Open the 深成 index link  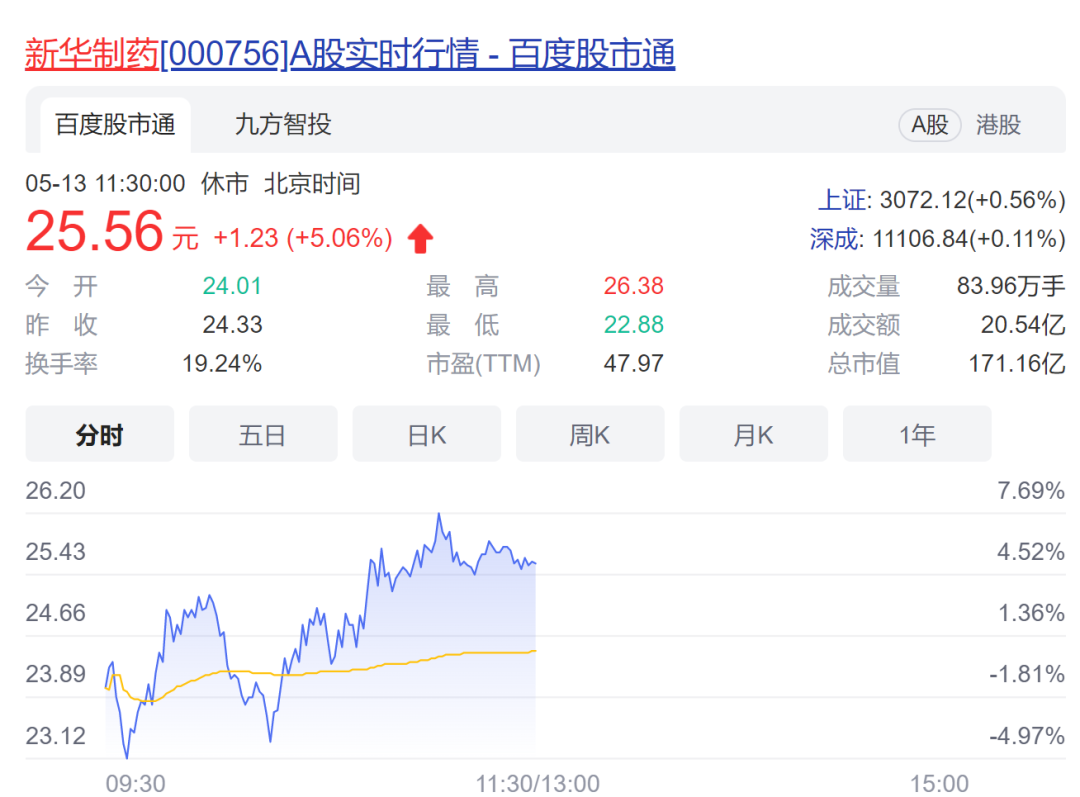(835, 239)
